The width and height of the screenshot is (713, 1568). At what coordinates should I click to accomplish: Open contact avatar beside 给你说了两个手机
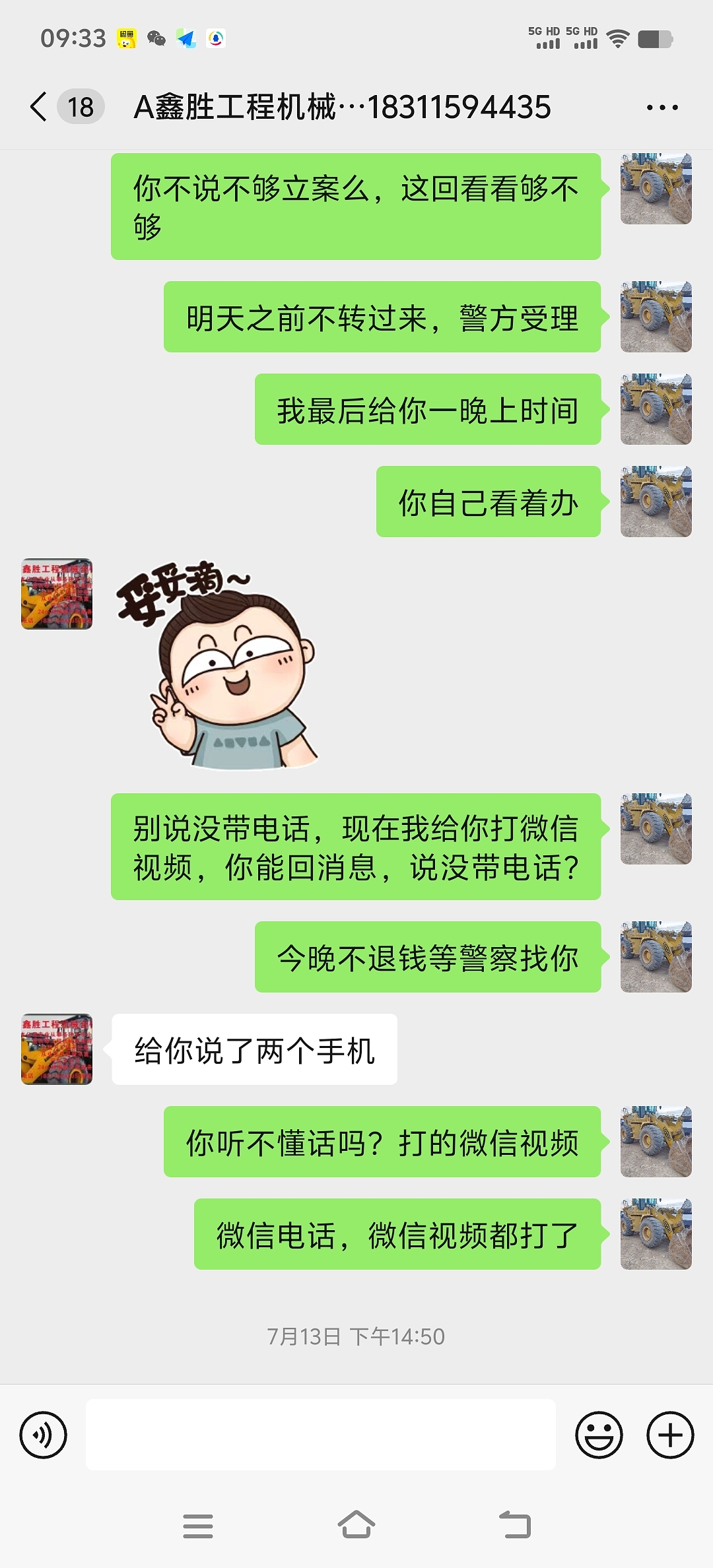57,1049
